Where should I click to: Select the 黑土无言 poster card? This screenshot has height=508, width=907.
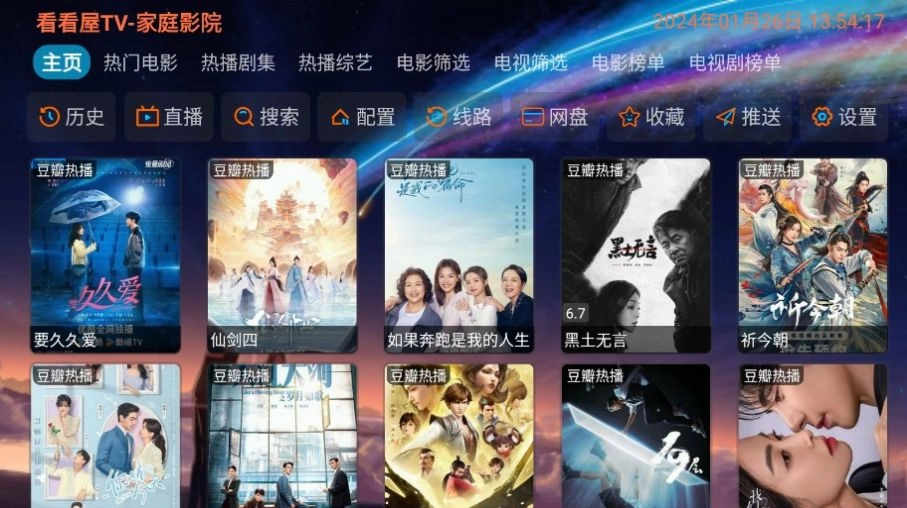point(635,255)
